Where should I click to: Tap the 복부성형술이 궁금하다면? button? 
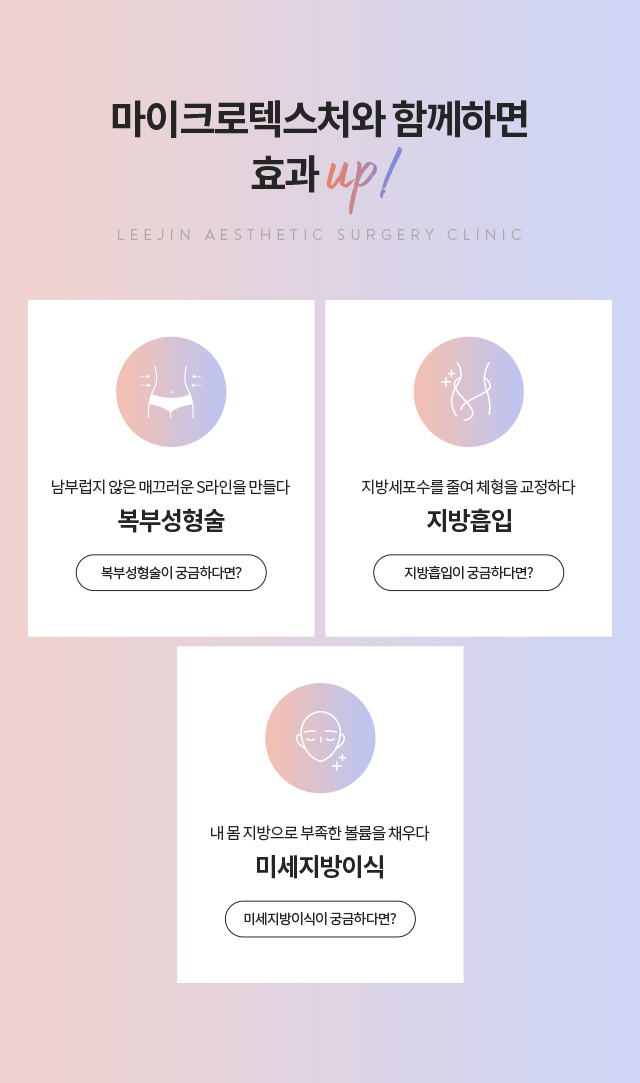click(171, 573)
